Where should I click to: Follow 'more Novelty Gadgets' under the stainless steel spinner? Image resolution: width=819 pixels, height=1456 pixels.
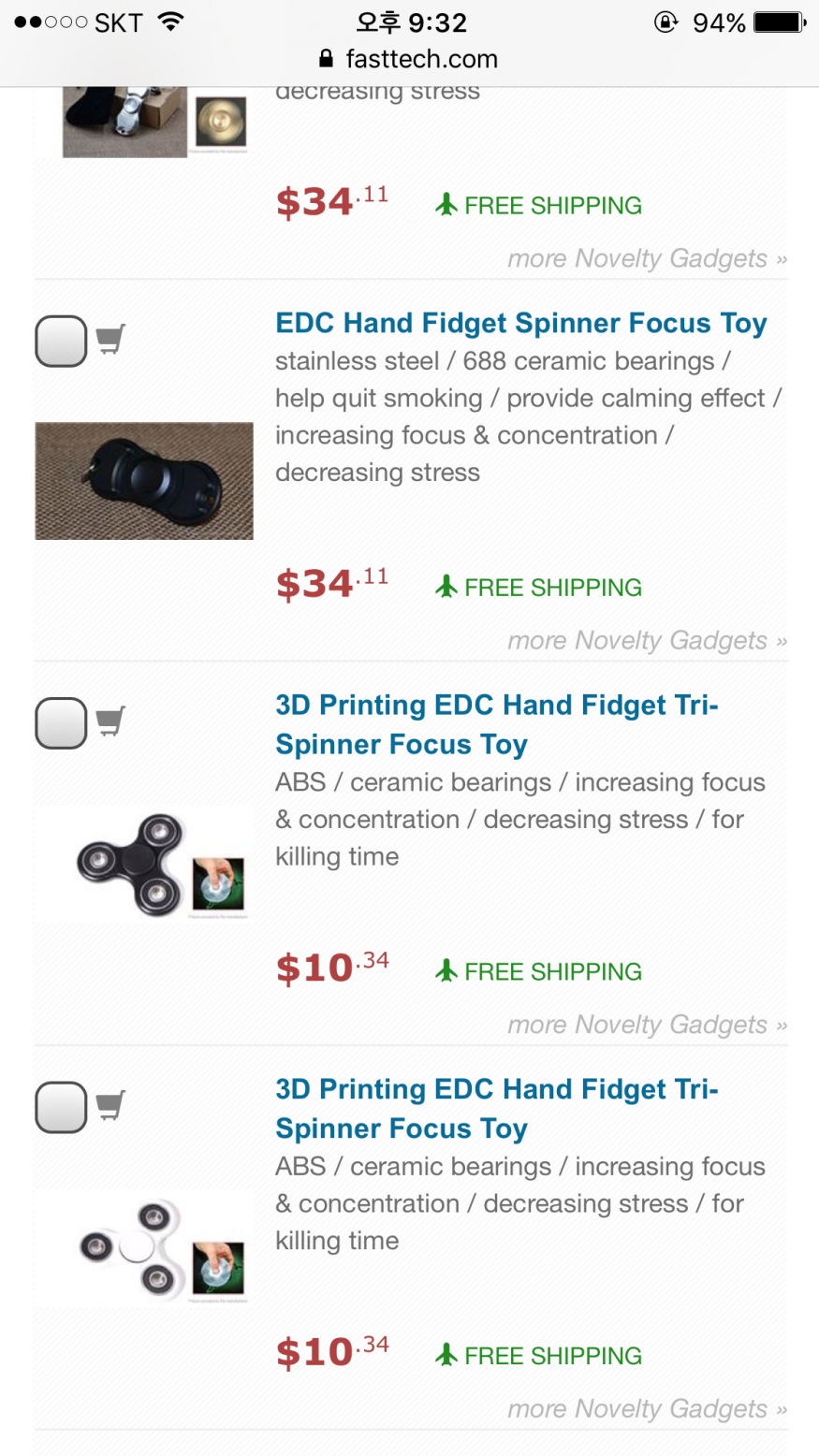click(647, 641)
